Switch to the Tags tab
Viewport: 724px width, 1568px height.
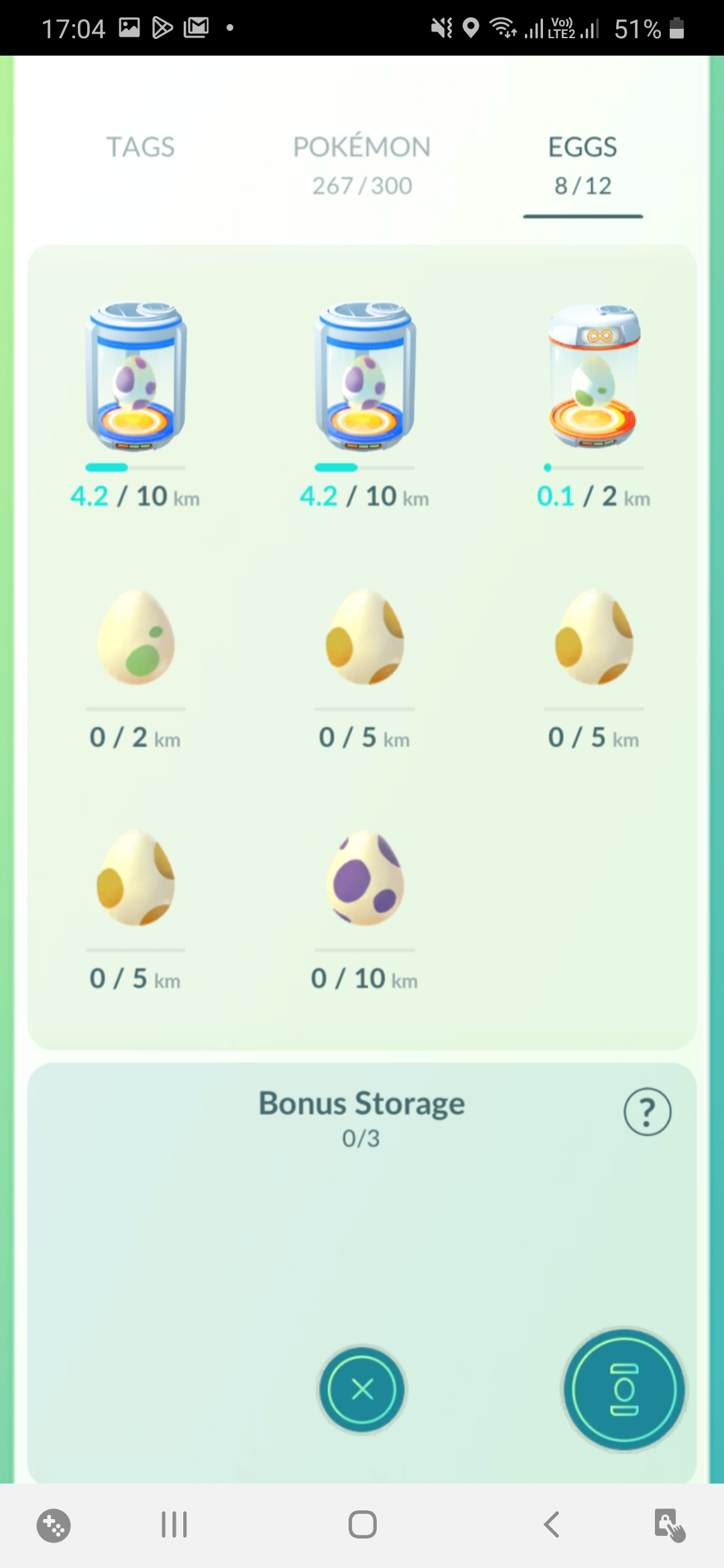coord(140,147)
